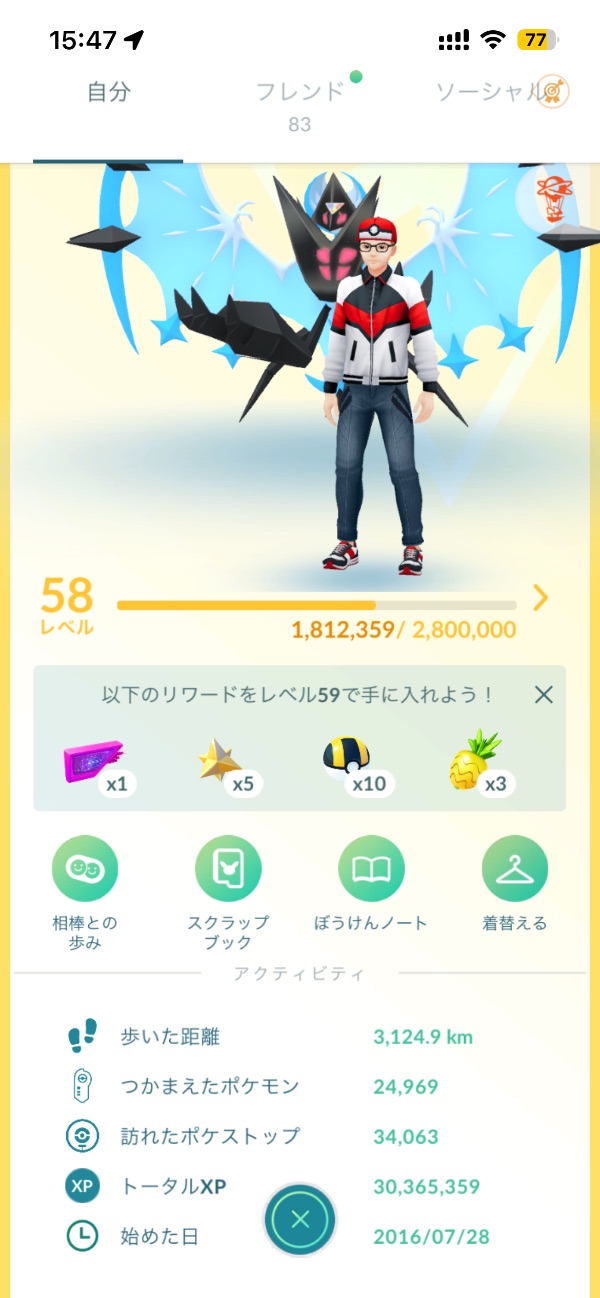Switch to the ソーシャル tab
Screen dimensions: 600x1298
pyautogui.click(x=487, y=93)
